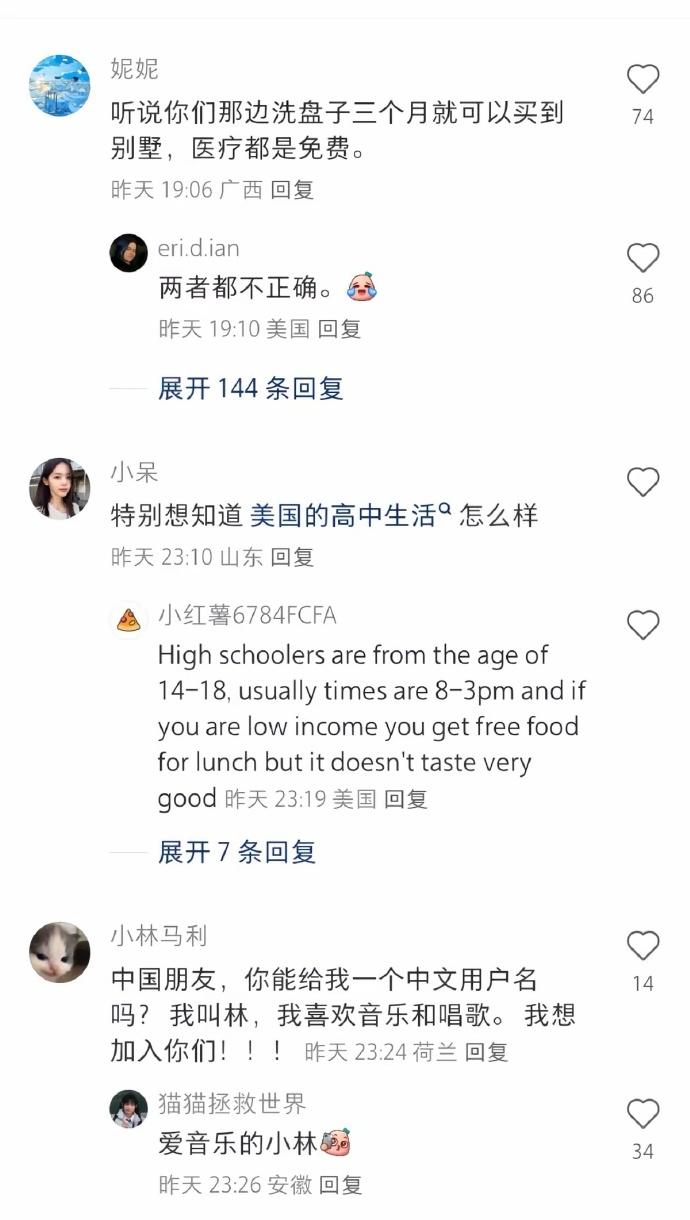
Task: Reply to 小红薯6784FCFA's comment
Action: tap(406, 799)
